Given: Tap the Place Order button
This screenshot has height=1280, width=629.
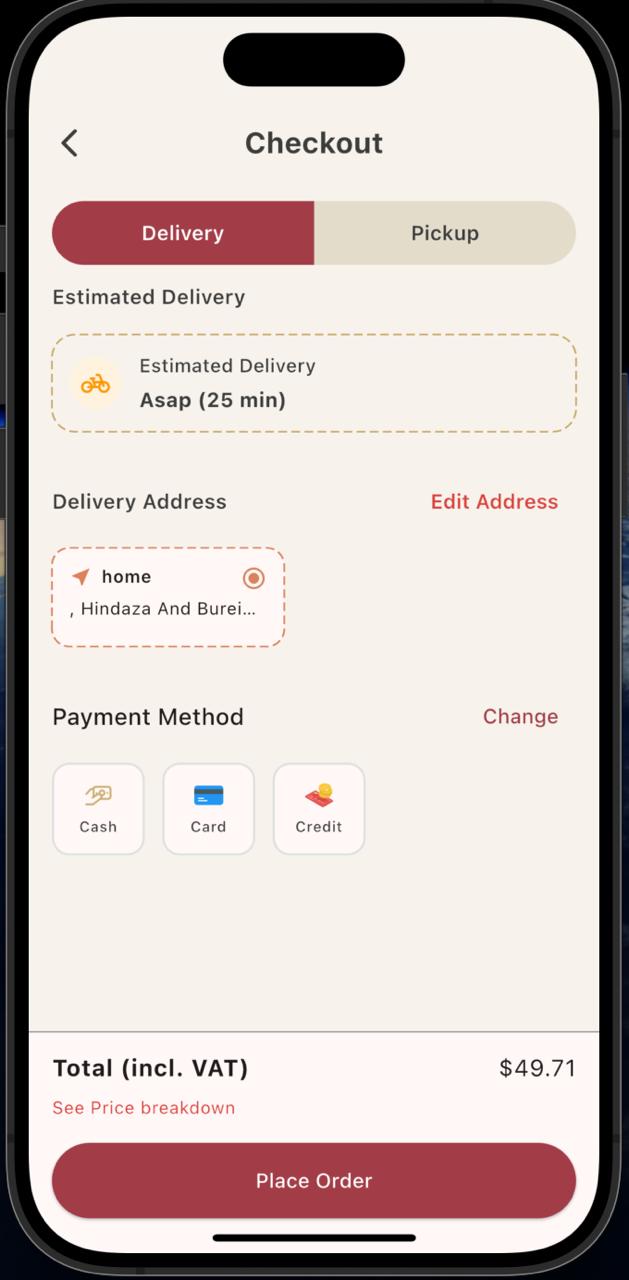Looking at the screenshot, I should [314, 1181].
